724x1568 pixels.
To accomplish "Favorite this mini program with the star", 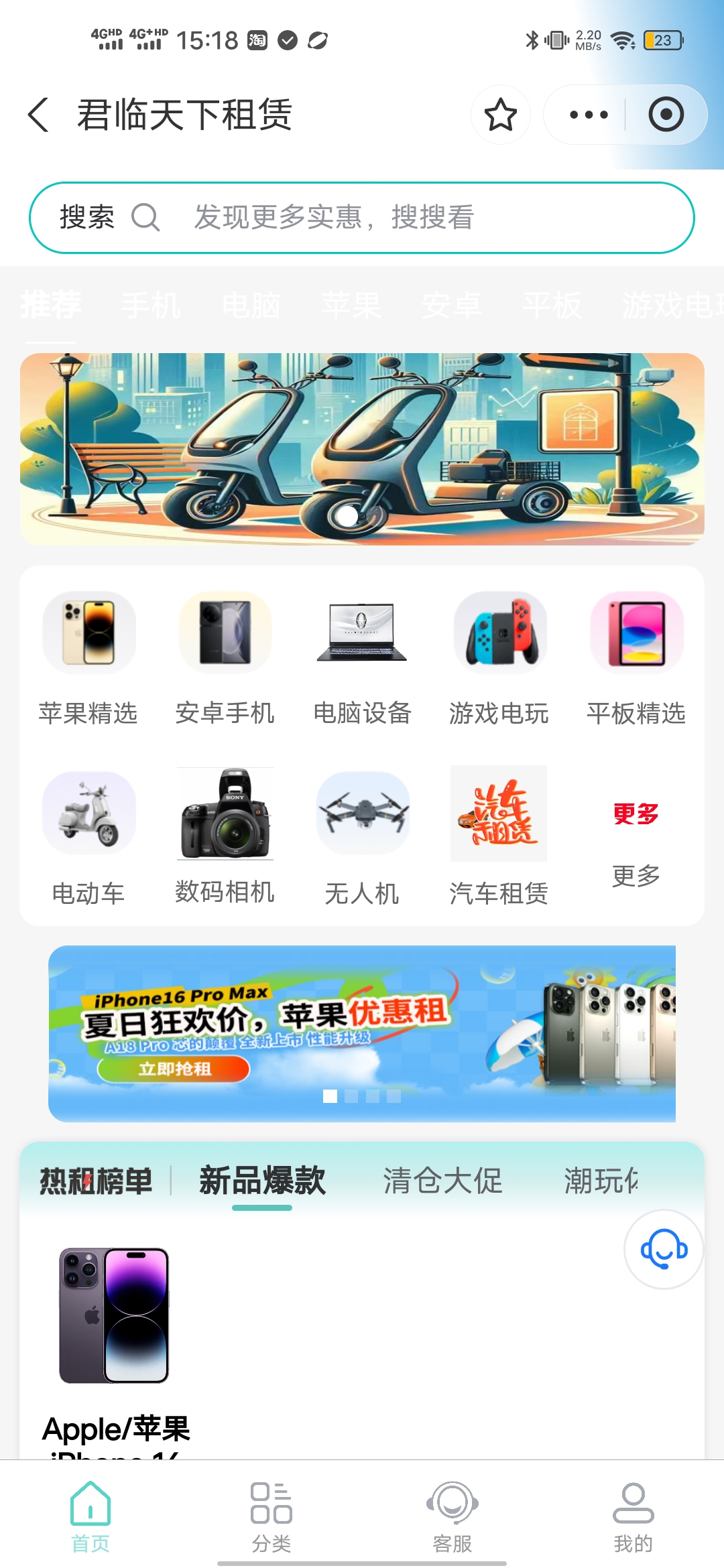I will tap(500, 115).
